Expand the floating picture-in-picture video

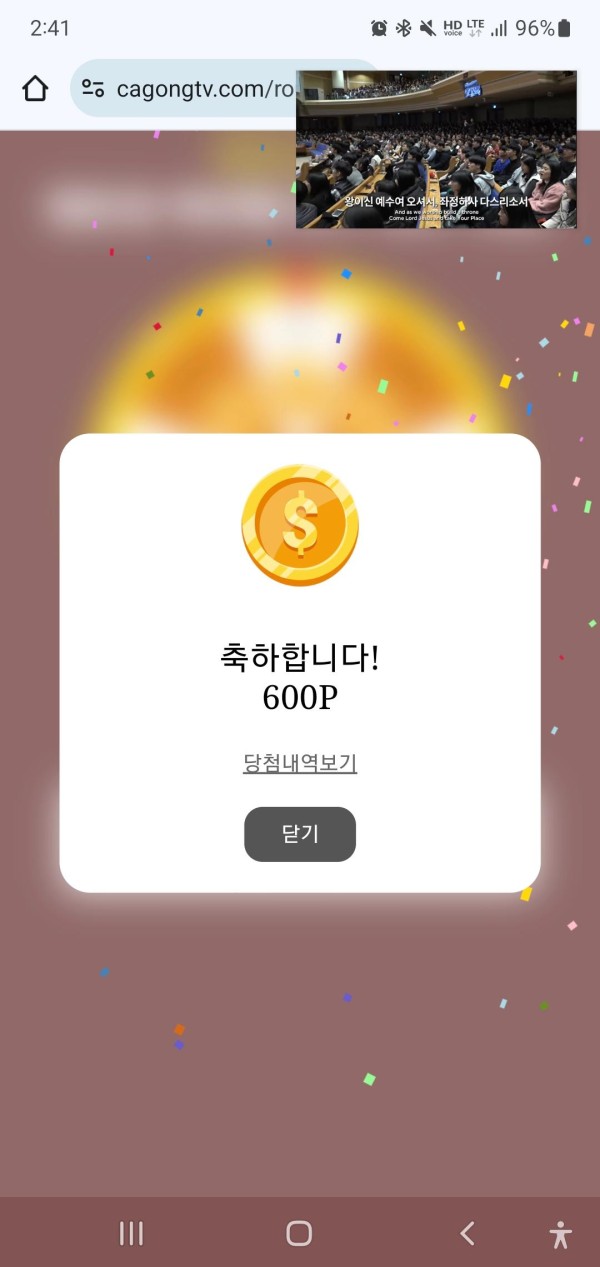tap(436, 149)
